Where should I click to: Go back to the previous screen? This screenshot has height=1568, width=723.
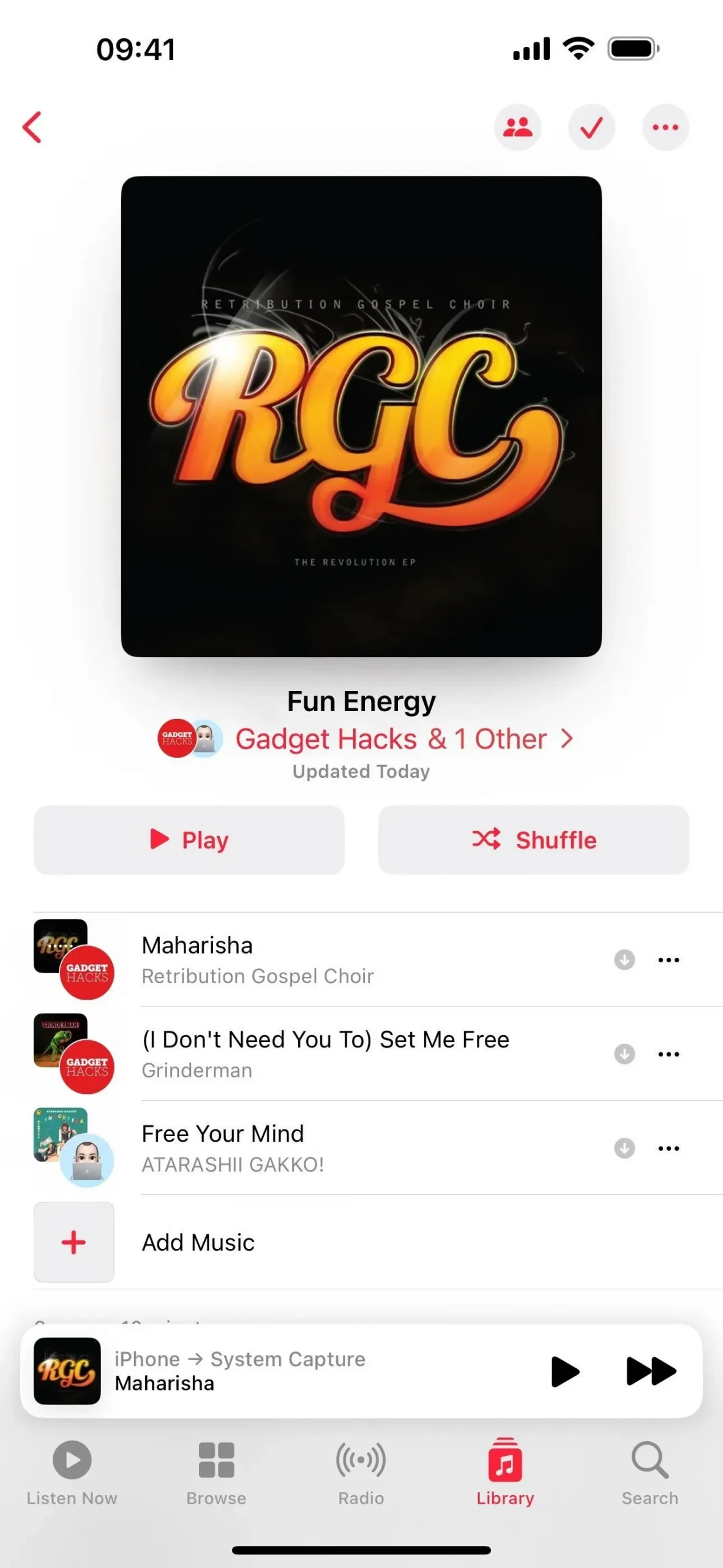pyautogui.click(x=32, y=127)
